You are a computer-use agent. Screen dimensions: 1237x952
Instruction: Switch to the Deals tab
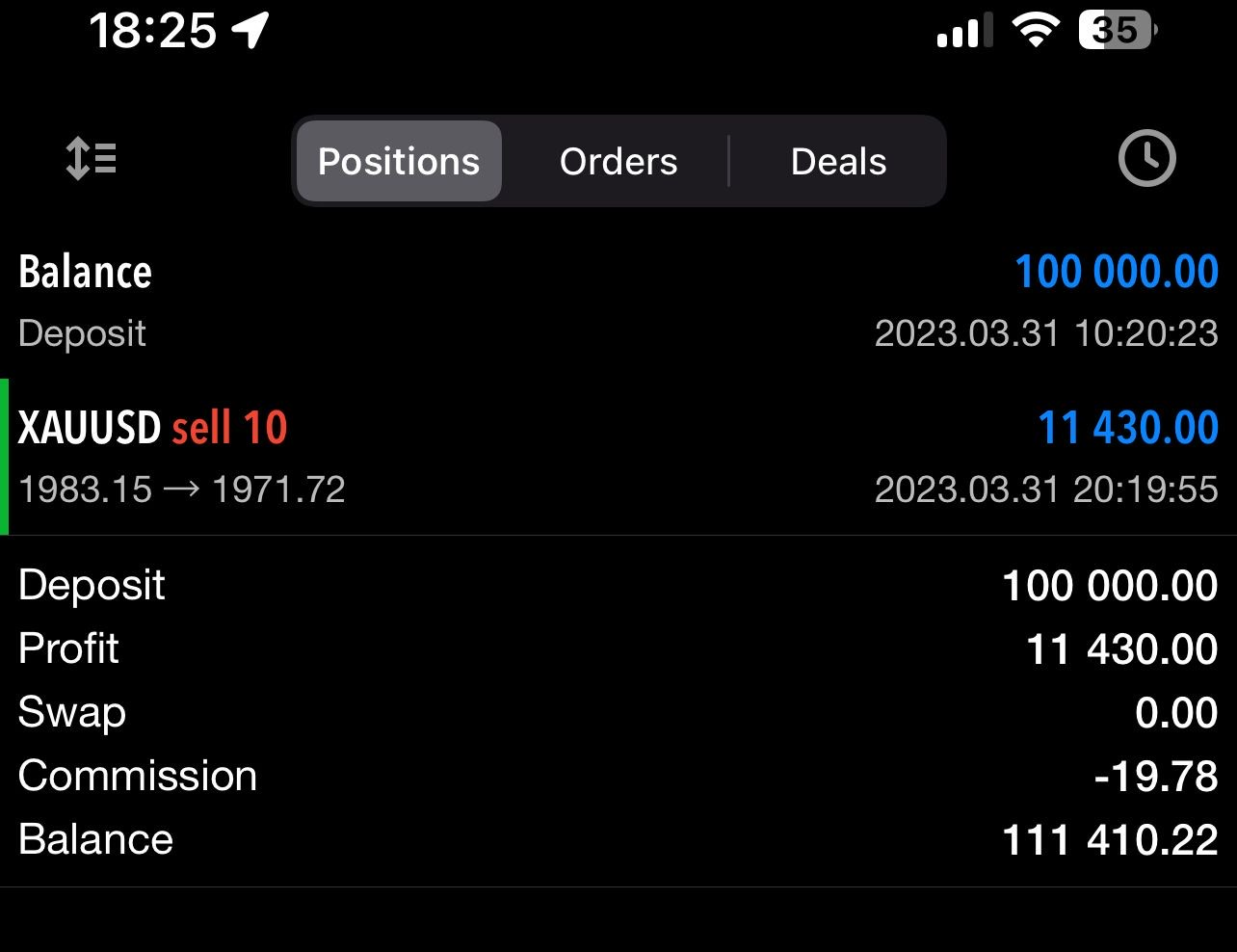point(838,162)
